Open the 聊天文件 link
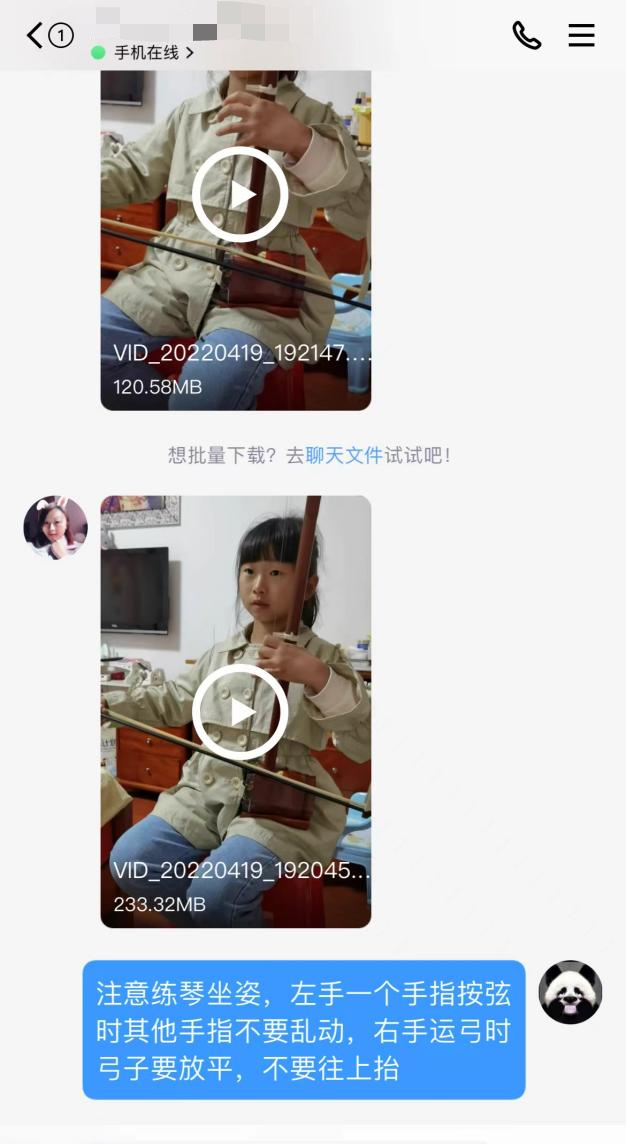Screen dimensions: 626x1144 click(x=344, y=456)
